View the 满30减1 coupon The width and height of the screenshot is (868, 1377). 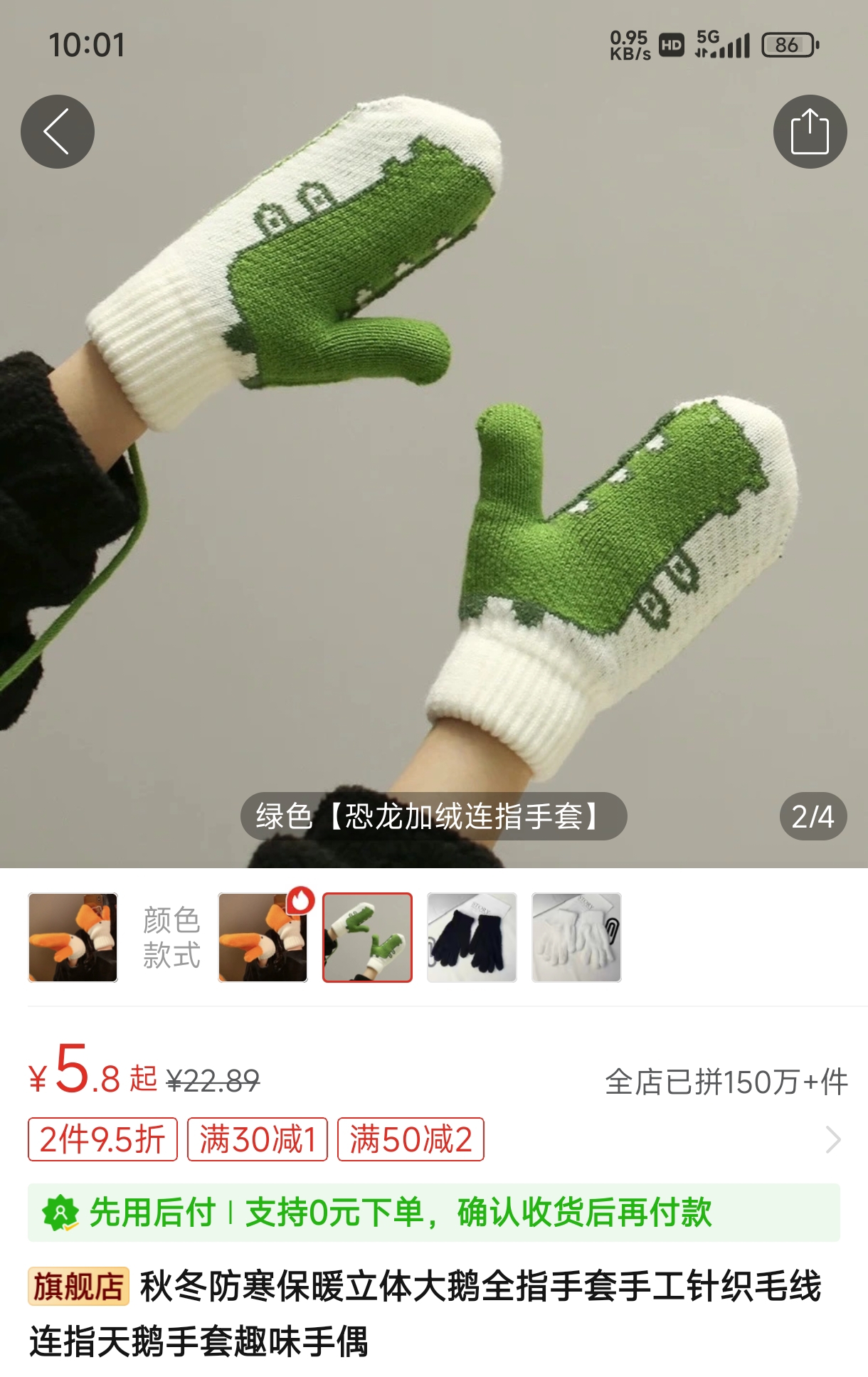[257, 1139]
